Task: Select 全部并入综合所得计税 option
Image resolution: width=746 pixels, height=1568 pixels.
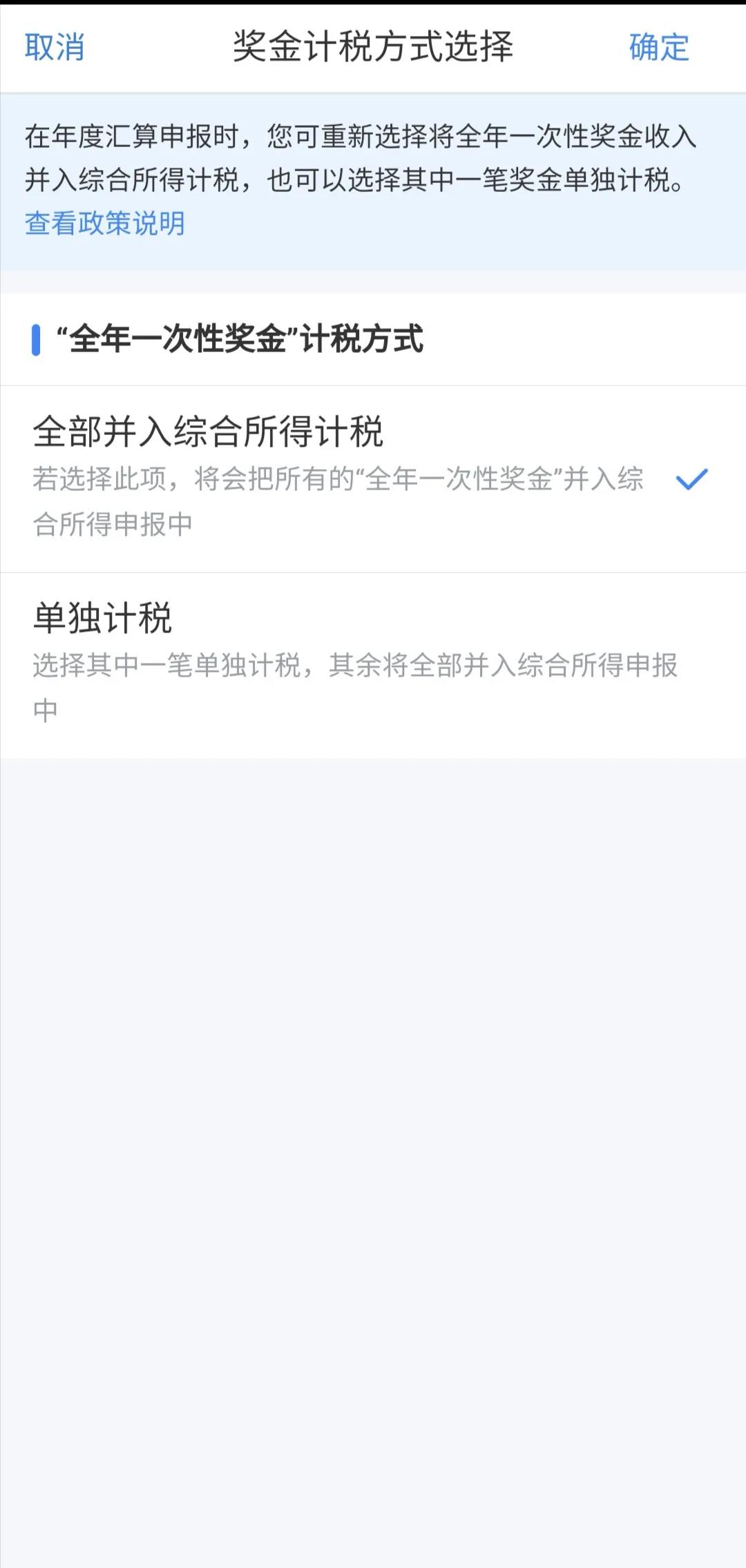Action: (x=373, y=478)
